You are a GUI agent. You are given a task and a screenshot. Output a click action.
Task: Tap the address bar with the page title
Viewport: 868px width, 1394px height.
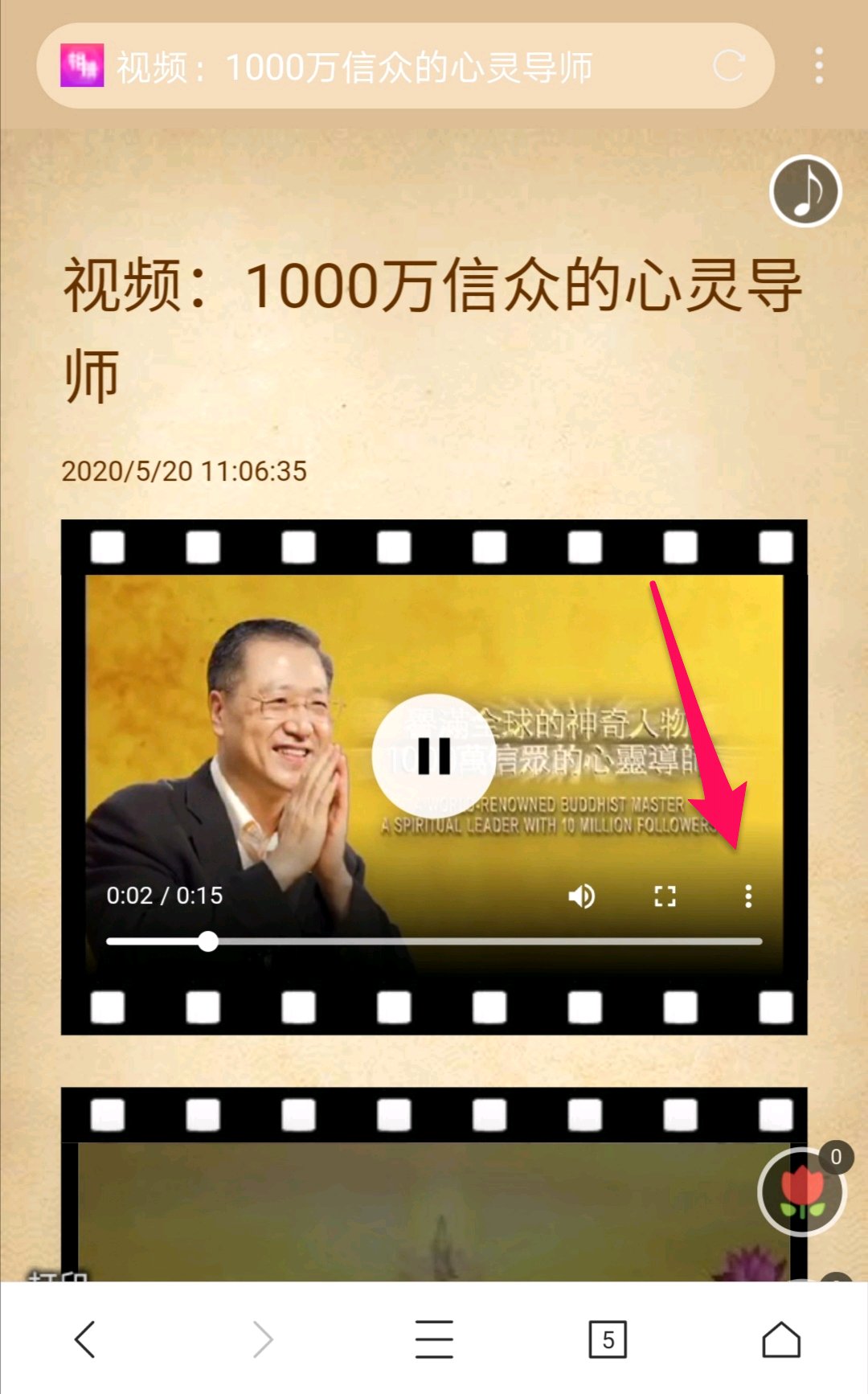coord(386,67)
